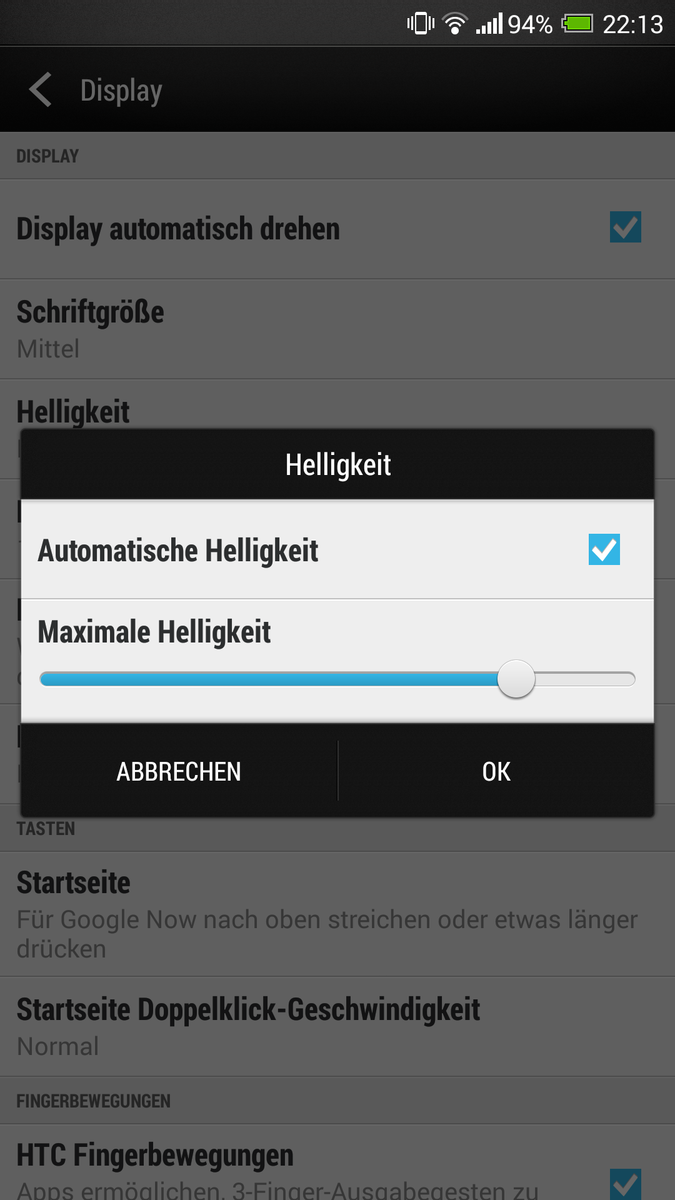The width and height of the screenshot is (675, 1200).
Task: Uncheck the Automatische Helligkeit checkbox
Action: (604, 550)
